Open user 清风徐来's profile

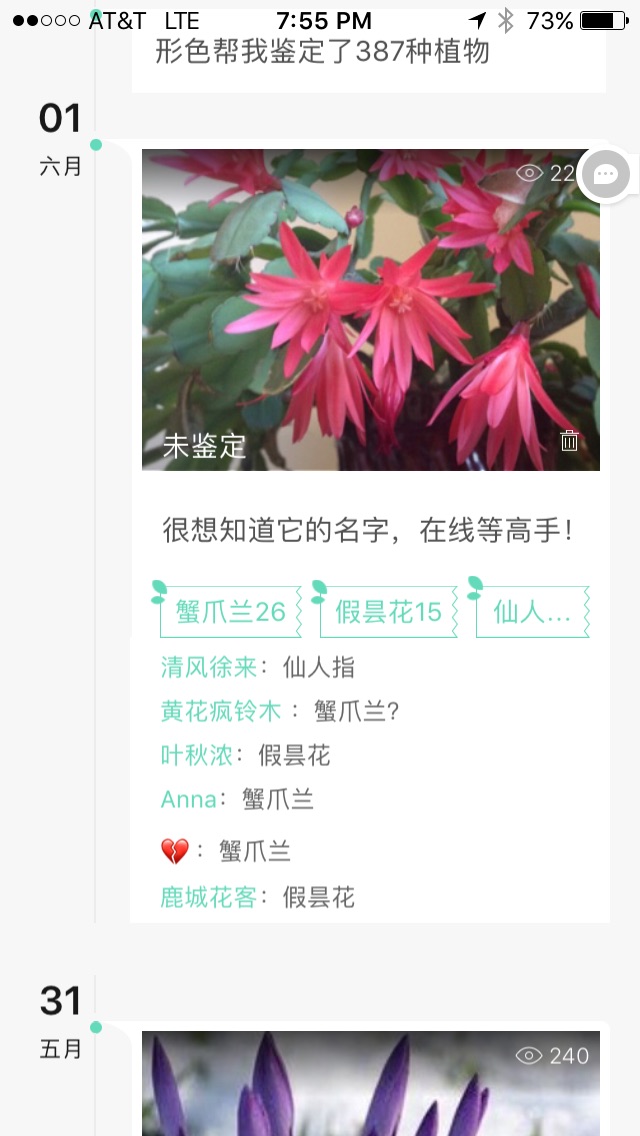tap(208, 667)
